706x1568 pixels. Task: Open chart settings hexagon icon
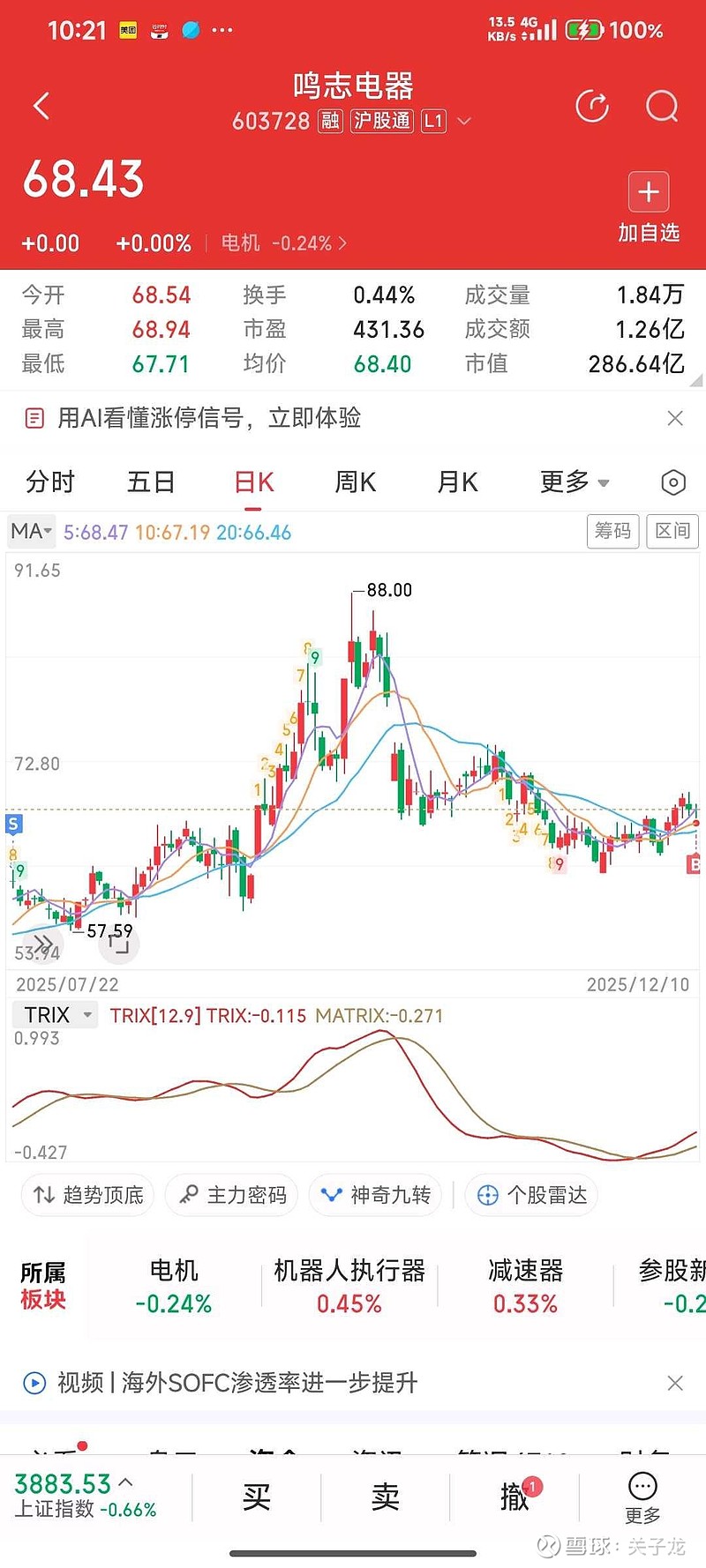[x=673, y=482]
